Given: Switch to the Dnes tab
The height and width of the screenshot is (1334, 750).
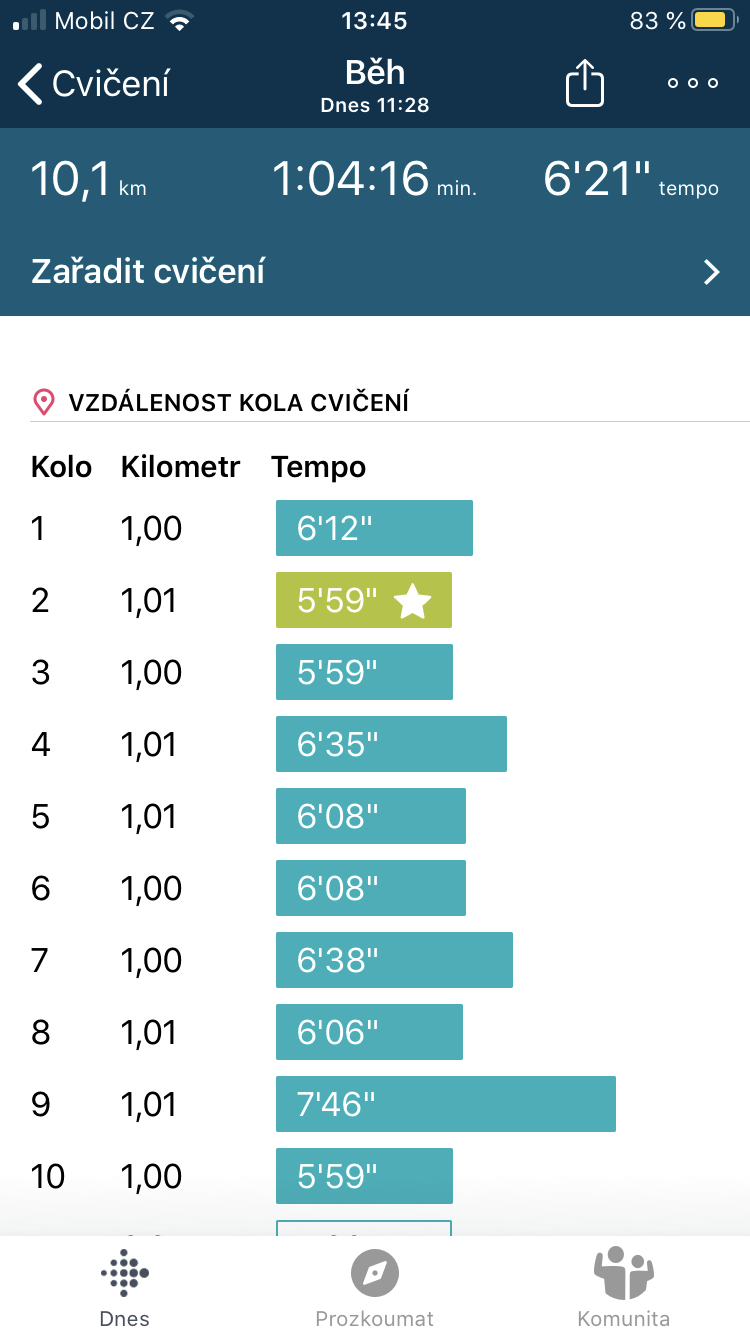Looking at the screenshot, I should (x=125, y=1287).
